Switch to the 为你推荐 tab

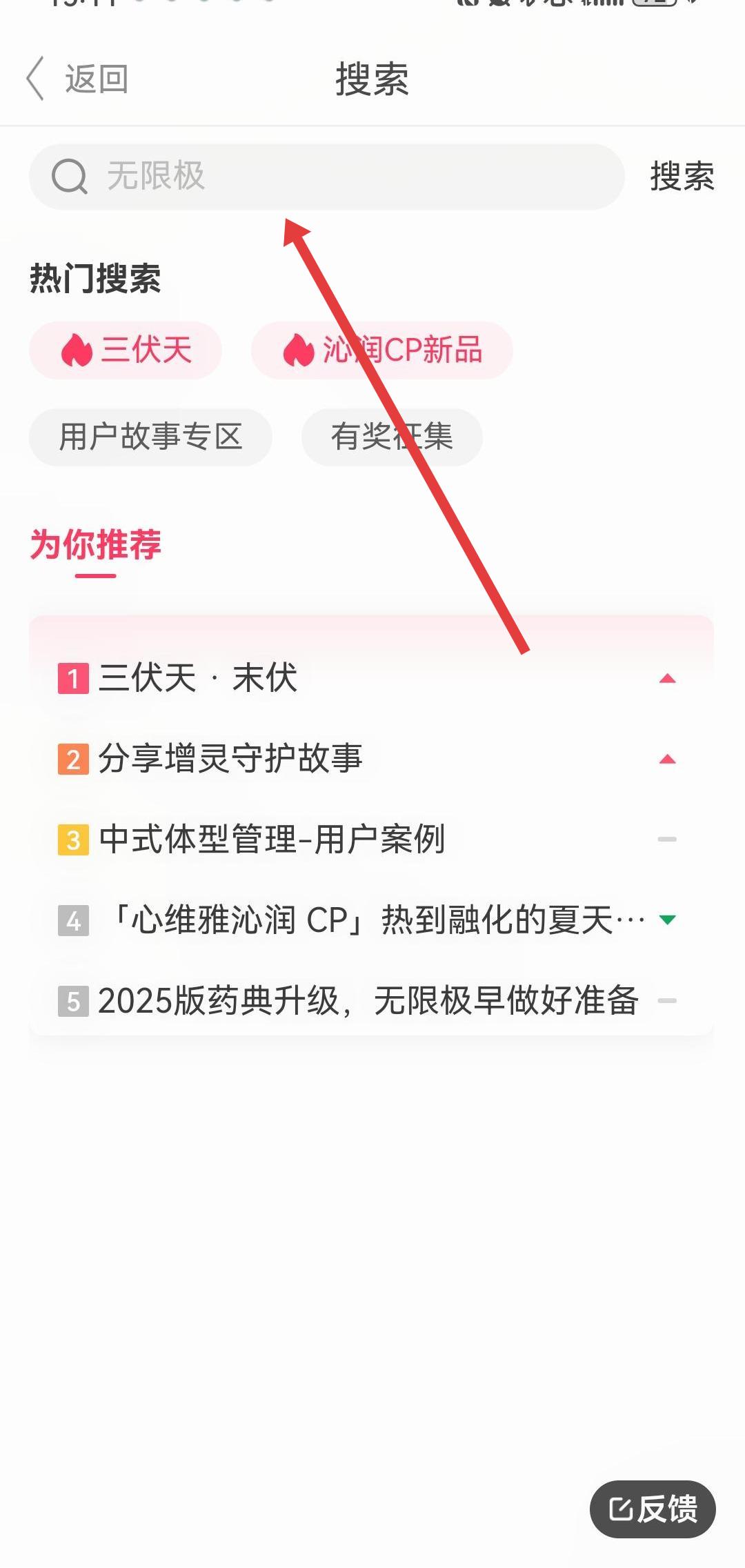click(x=95, y=545)
